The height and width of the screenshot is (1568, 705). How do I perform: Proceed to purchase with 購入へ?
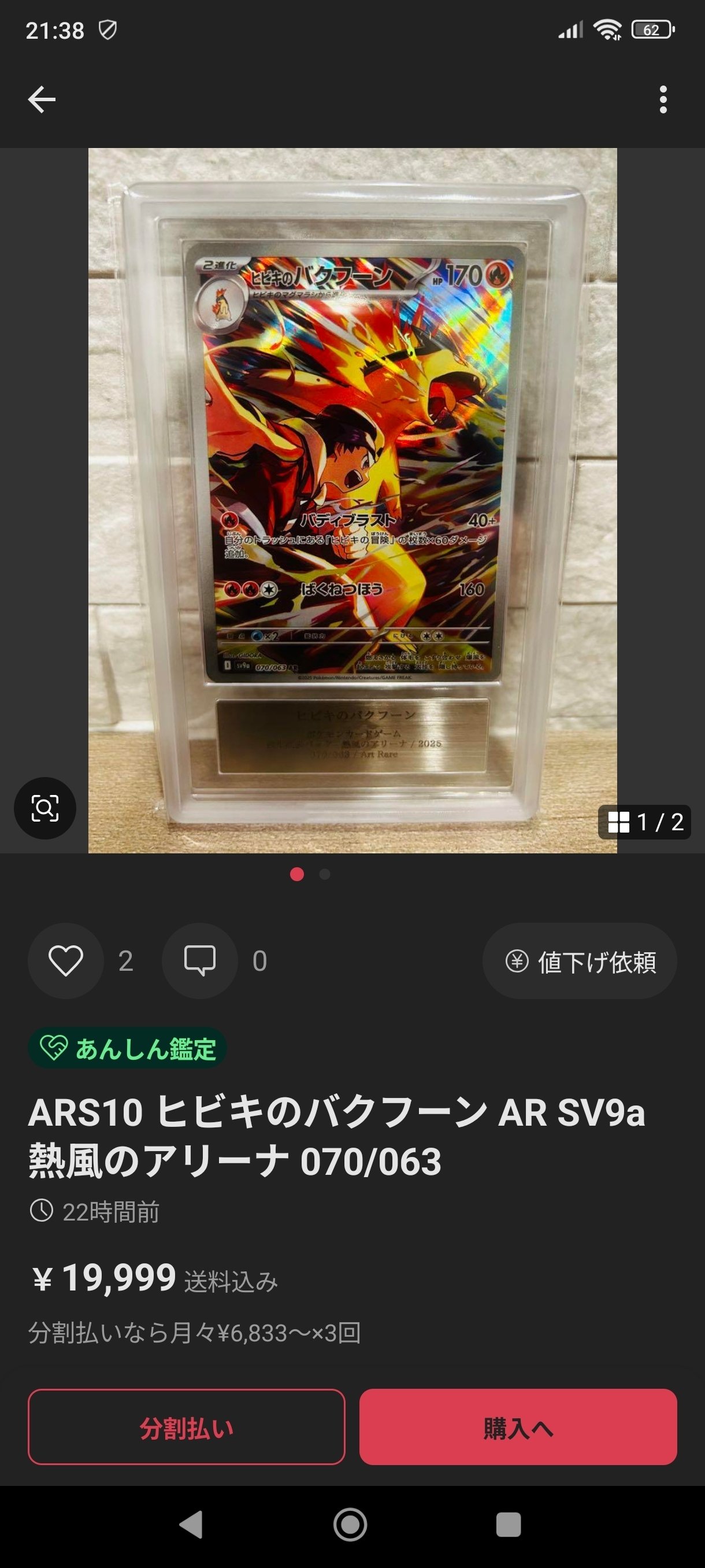(x=518, y=1427)
